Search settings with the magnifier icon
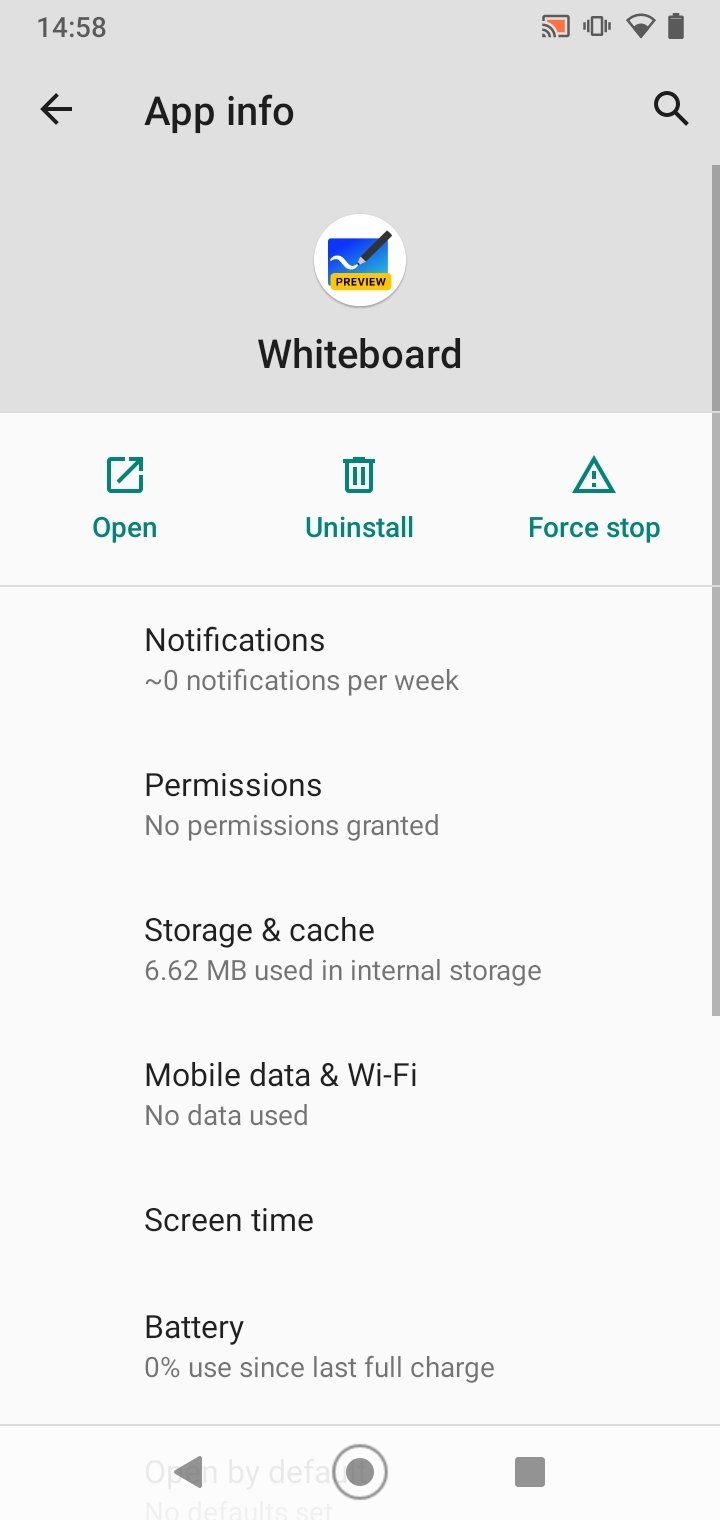Image resolution: width=720 pixels, height=1520 pixels. (671, 108)
